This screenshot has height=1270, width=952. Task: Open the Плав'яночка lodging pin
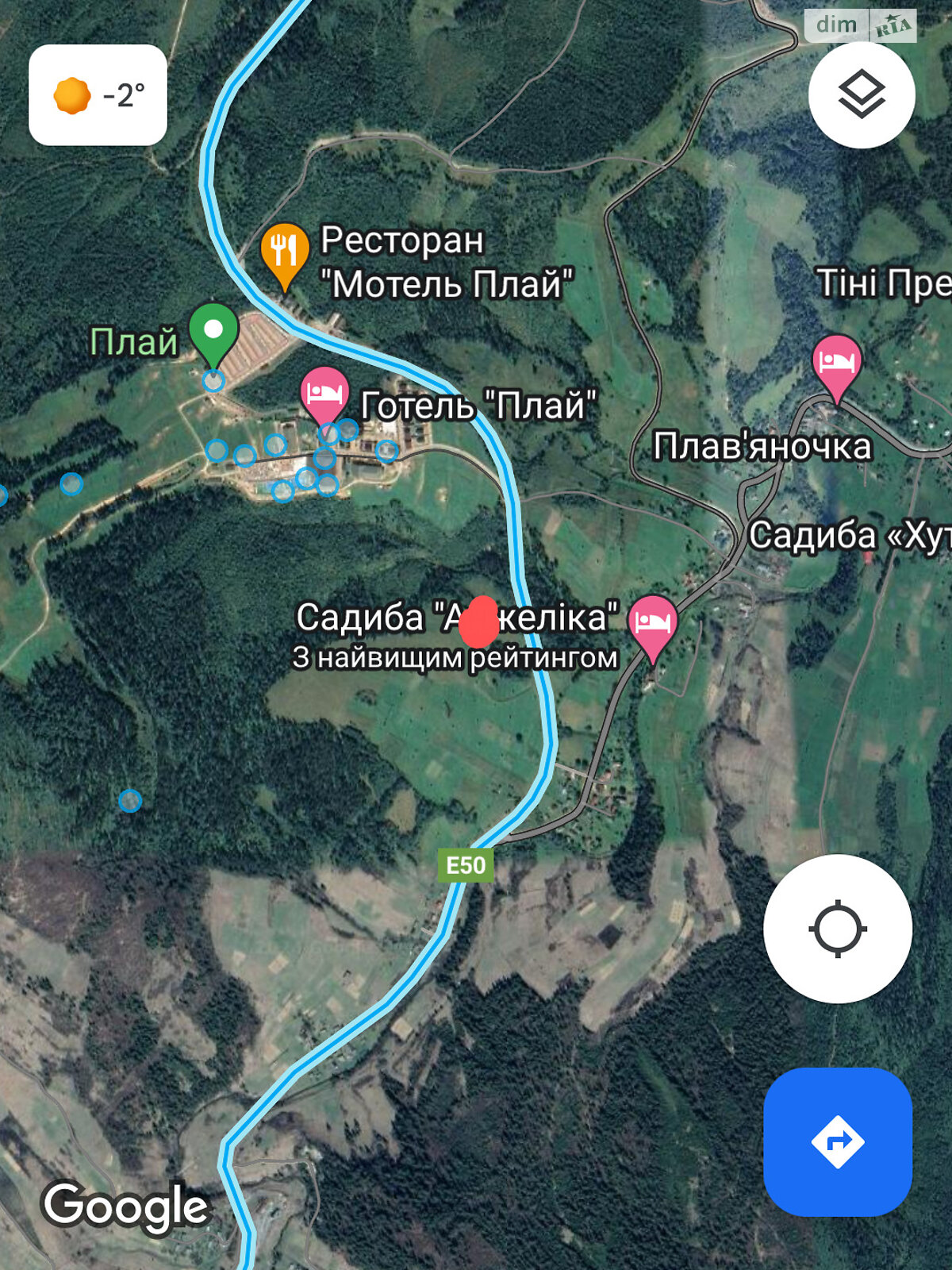(836, 364)
